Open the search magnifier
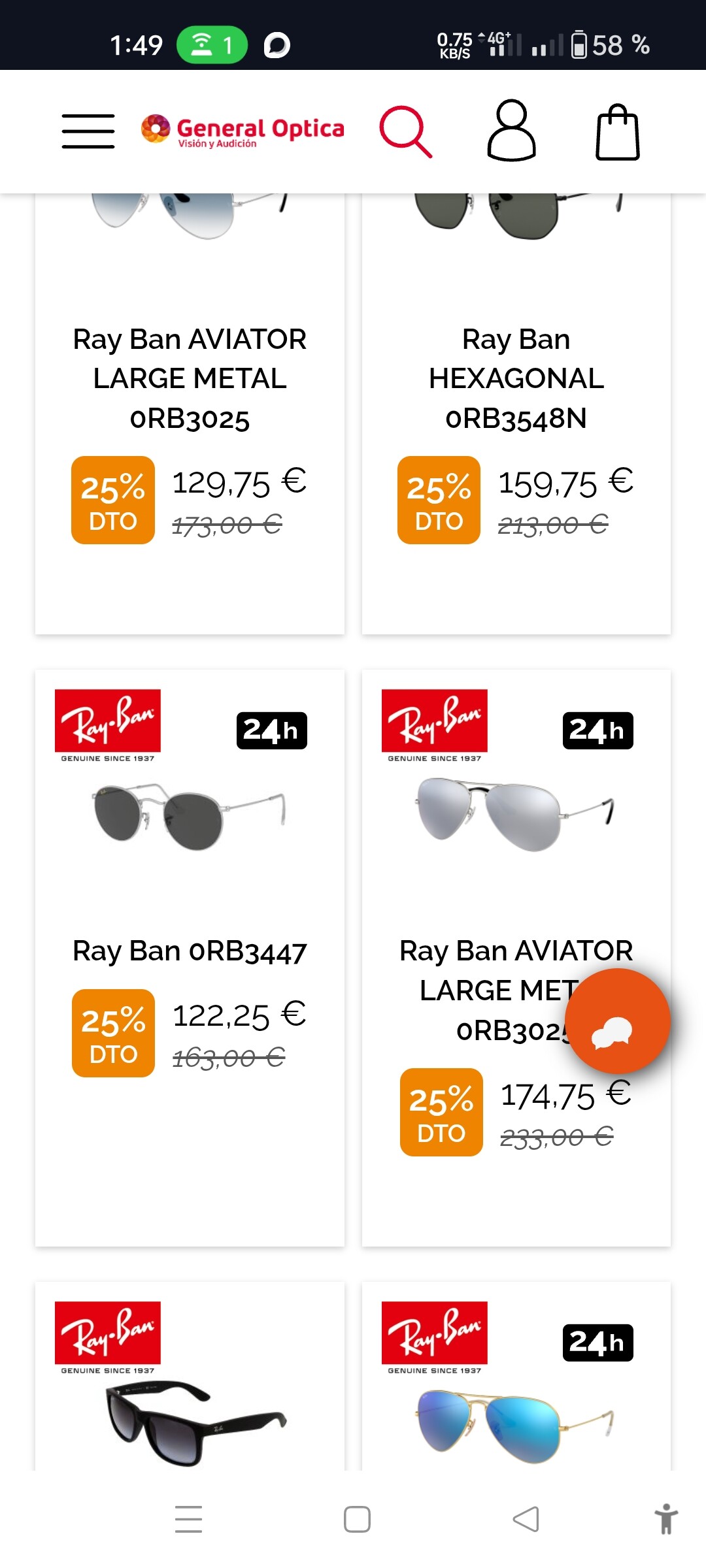 (405, 131)
